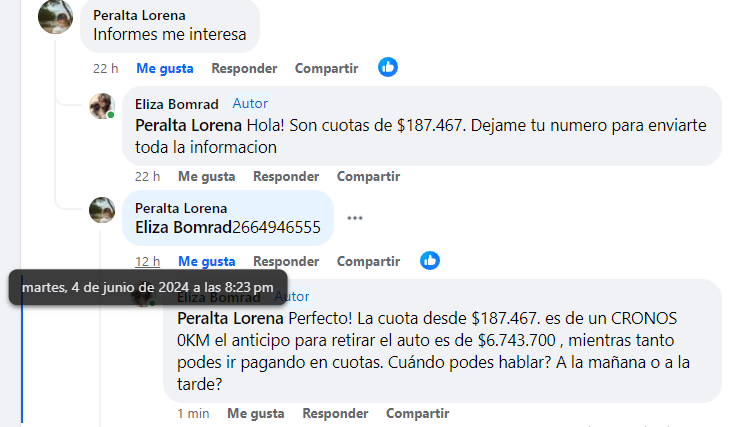Tap Me gusta under phone number comment
751x427 pixels.
[x=206, y=261]
